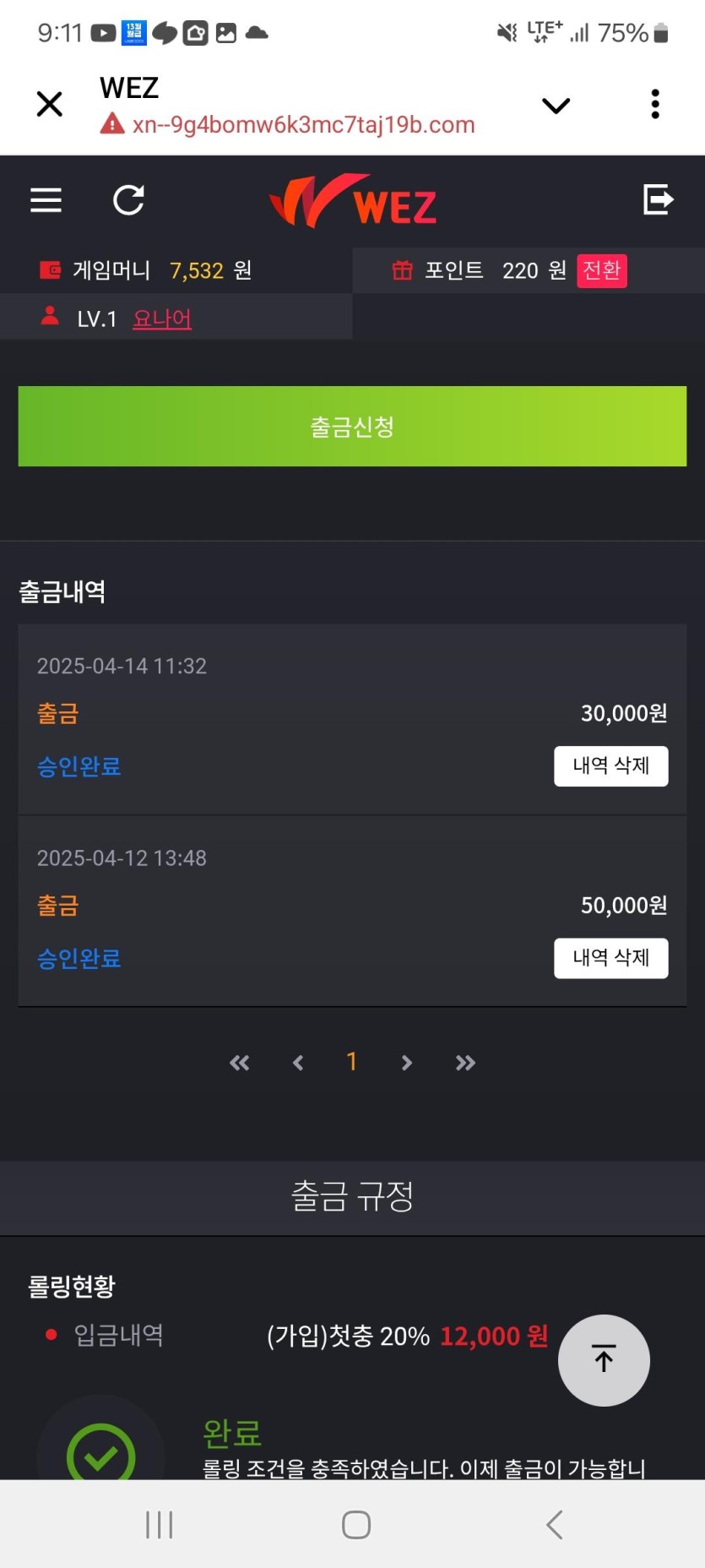The image size is (705, 1568).
Task: Open the browser overflow menu
Action: pos(654,105)
